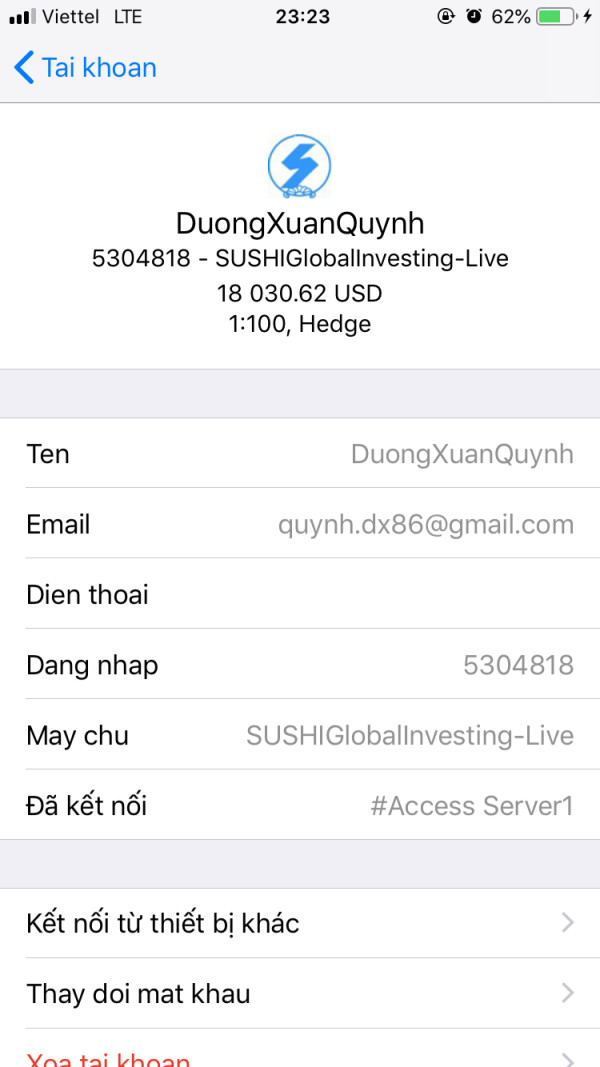Go back to Tai khoan
This screenshot has height=1067, width=600.
(x=85, y=68)
